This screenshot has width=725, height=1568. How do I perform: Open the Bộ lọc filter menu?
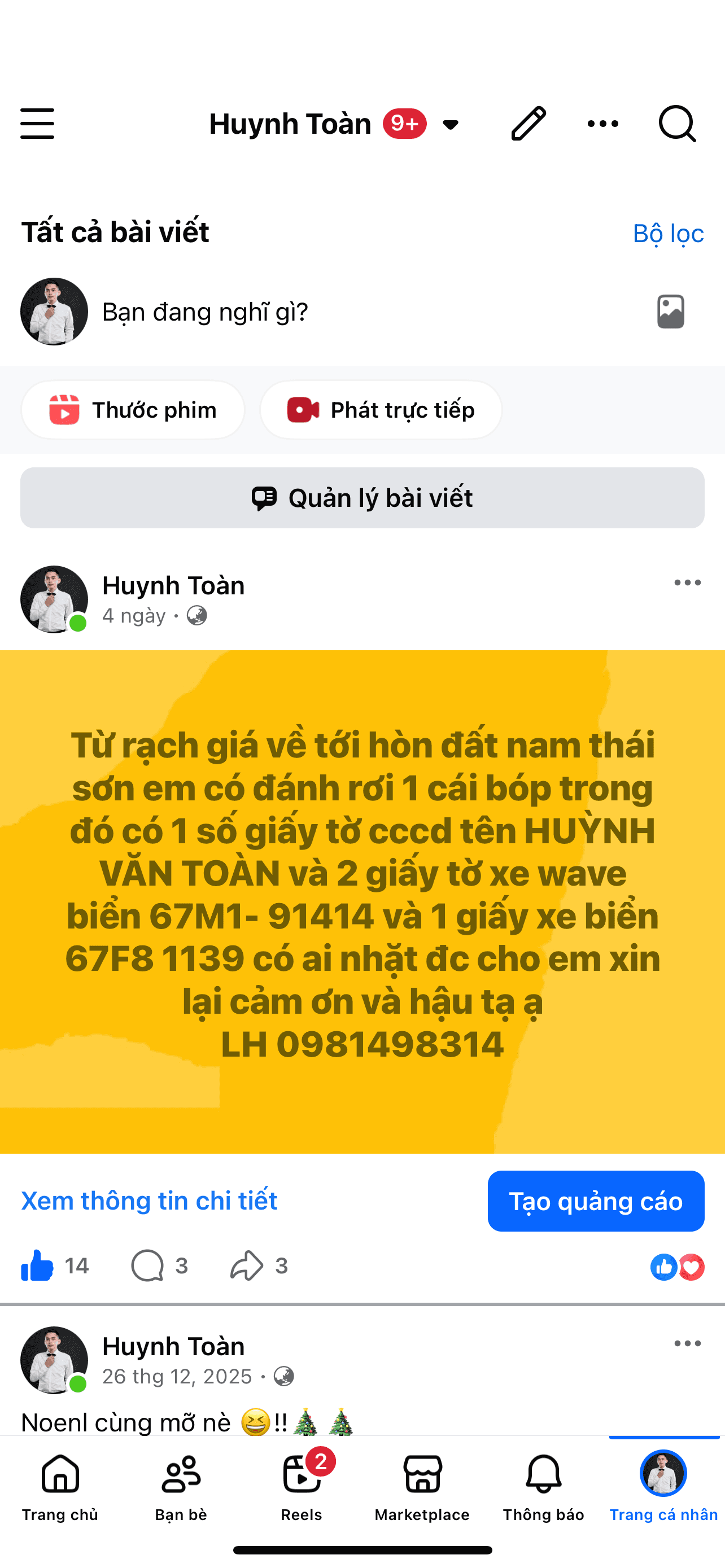pyautogui.click(x=668, y=233)
